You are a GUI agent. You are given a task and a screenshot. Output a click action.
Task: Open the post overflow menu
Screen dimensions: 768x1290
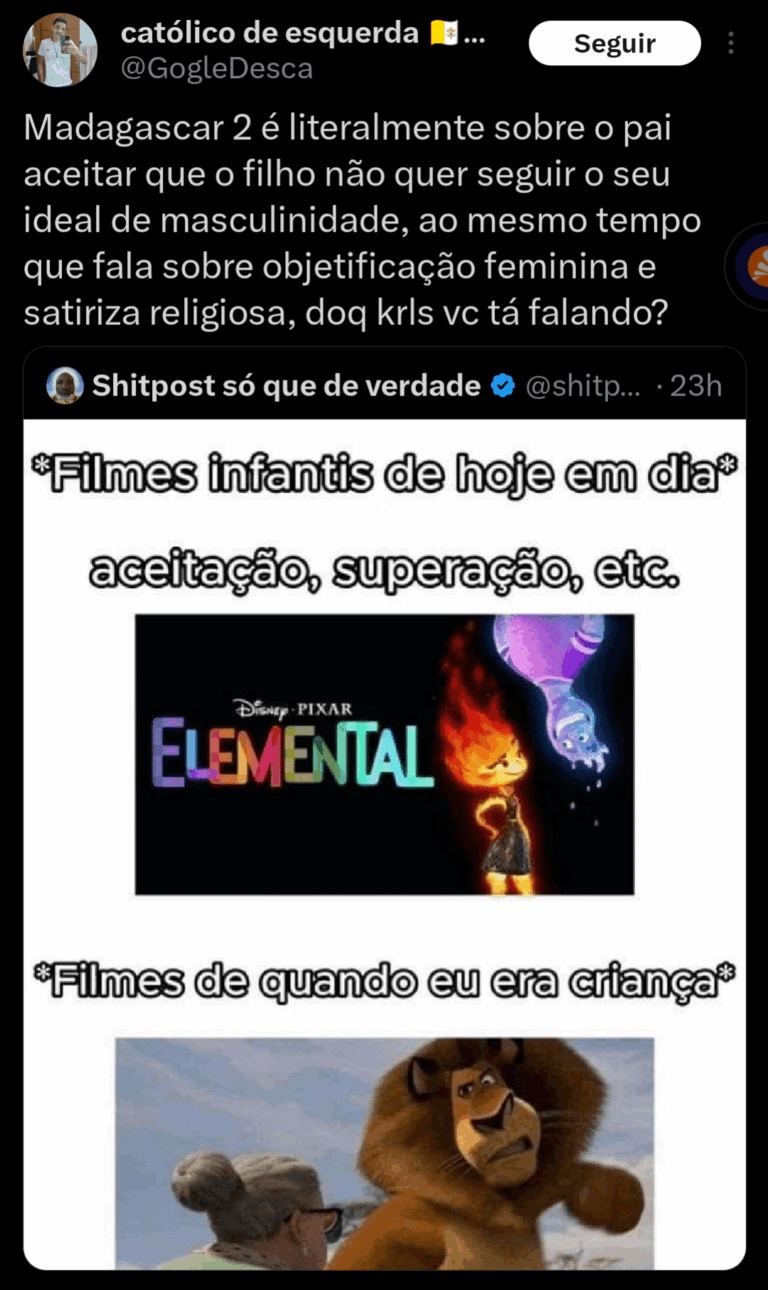731,44
